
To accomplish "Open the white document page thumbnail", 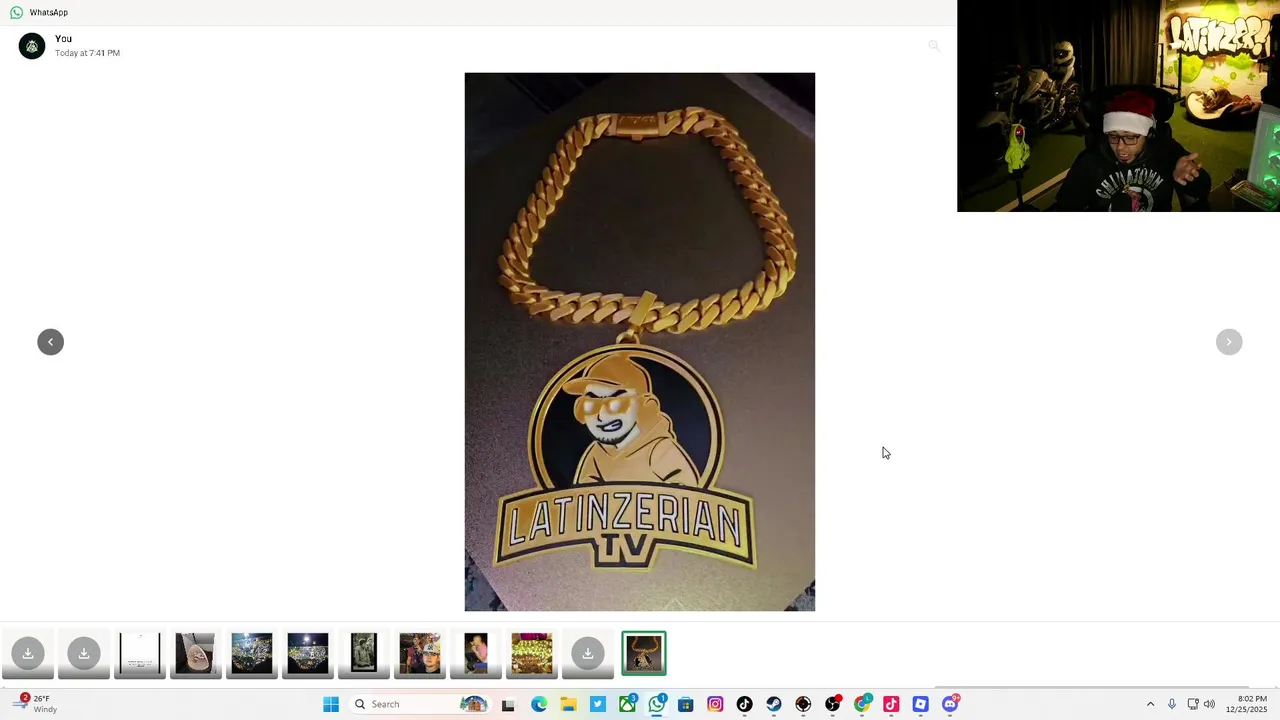I will click(140, 654).
